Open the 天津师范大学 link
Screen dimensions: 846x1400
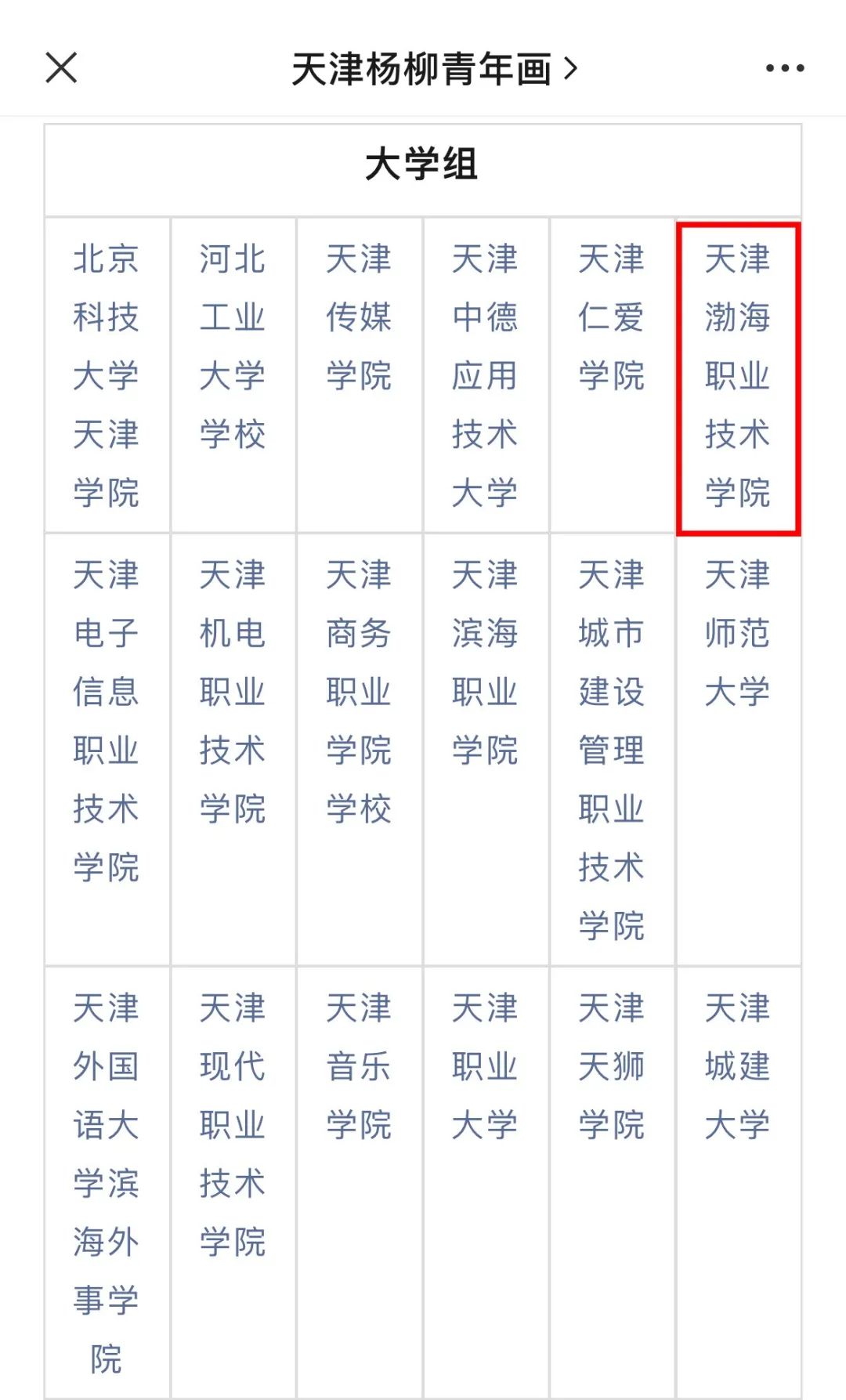pyautogui.click(x=737, y=633)
